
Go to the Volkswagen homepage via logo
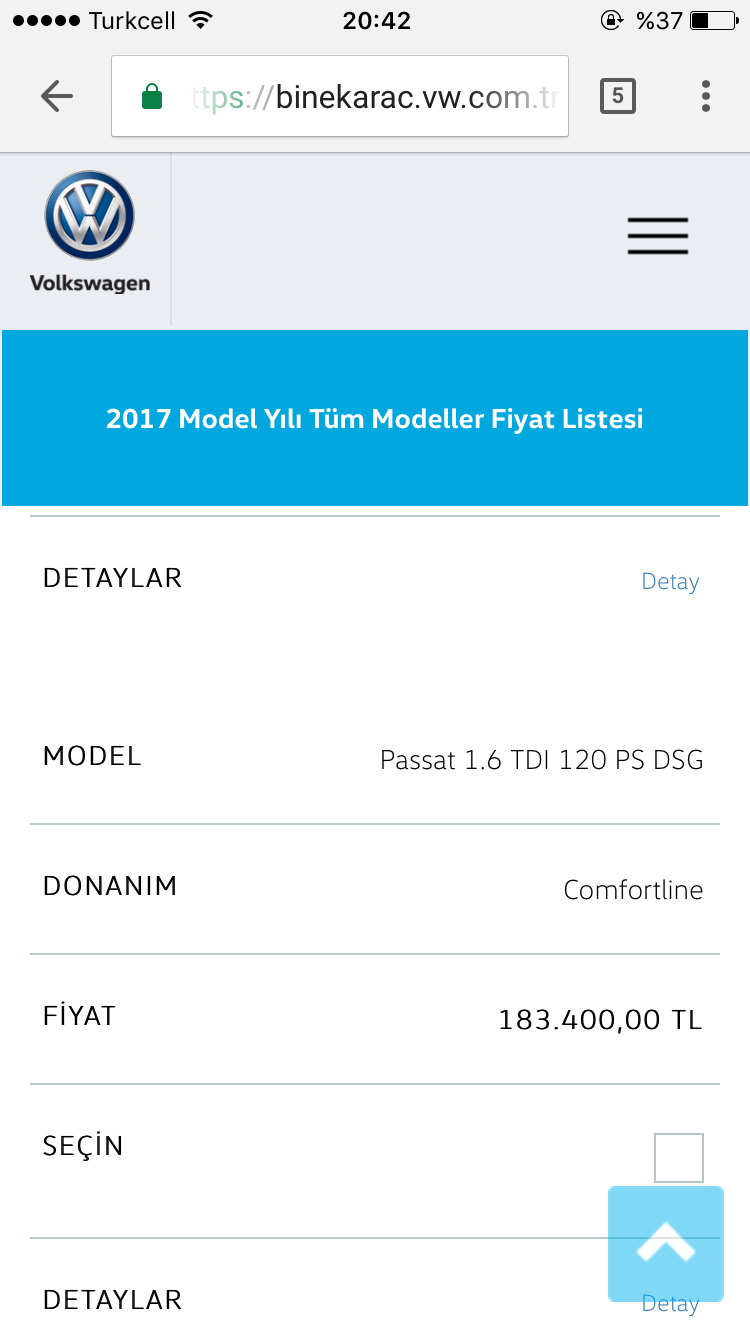pyautogui.click(x=90, y=232)
